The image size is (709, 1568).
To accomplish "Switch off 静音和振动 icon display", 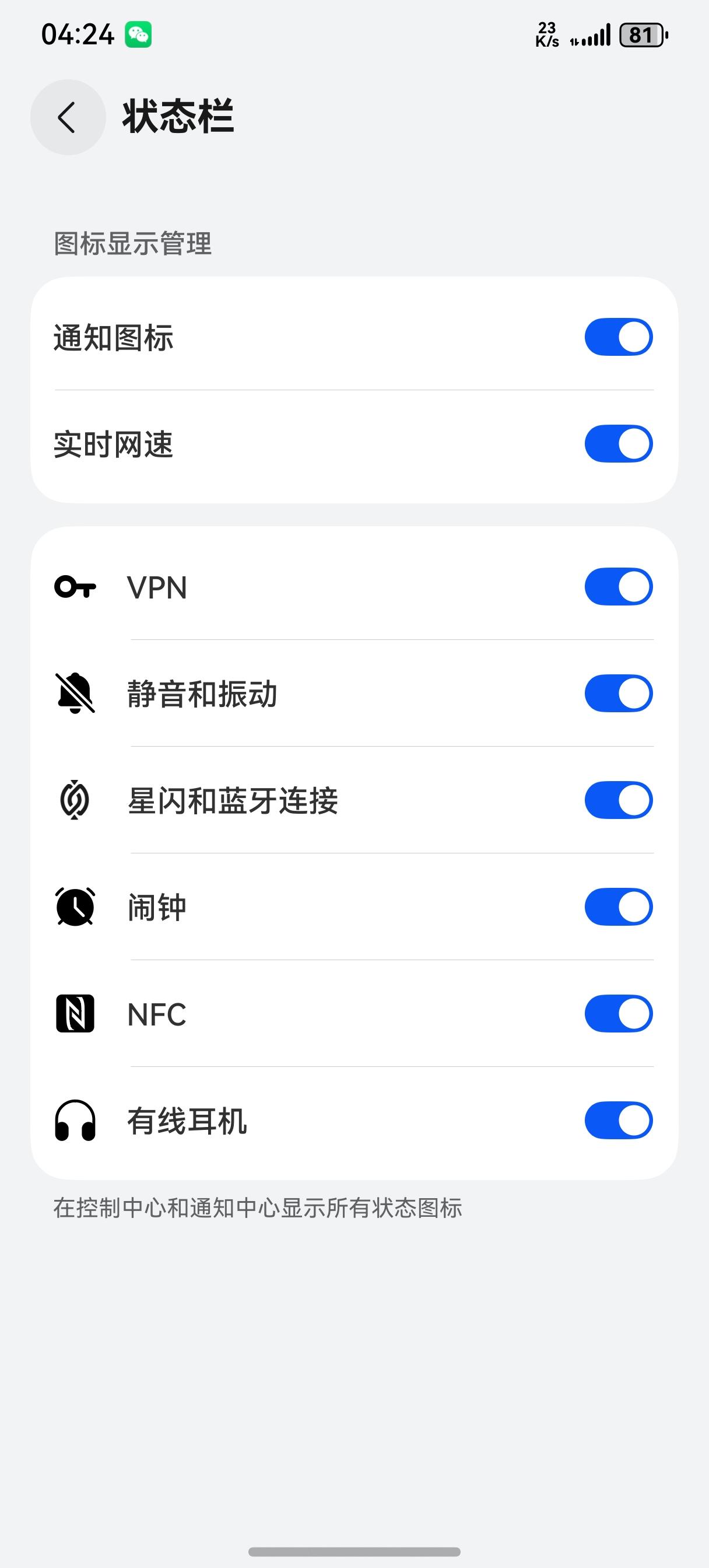I will tap(618, 694).
